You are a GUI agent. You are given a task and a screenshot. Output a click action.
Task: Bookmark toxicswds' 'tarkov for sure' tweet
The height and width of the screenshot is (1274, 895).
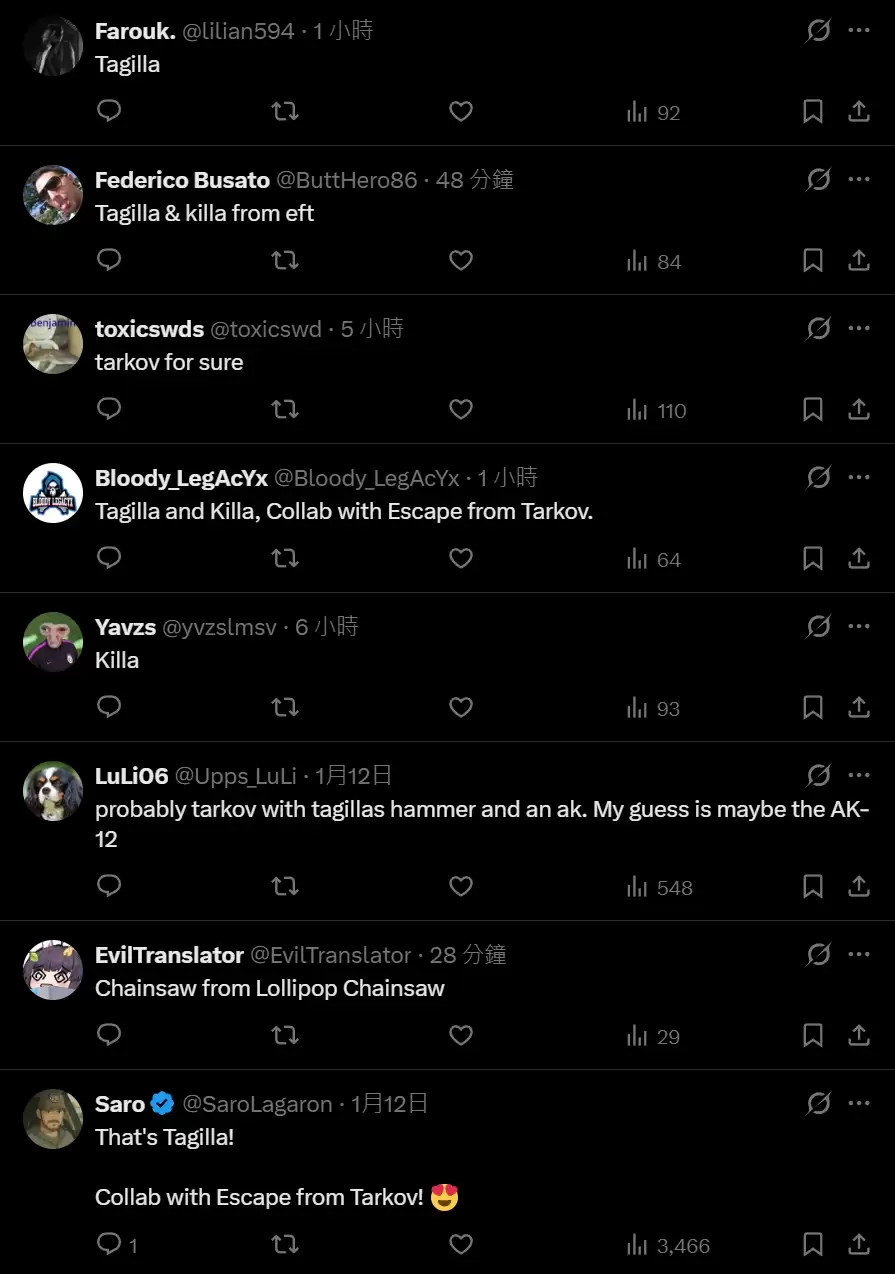pos(812,409)
